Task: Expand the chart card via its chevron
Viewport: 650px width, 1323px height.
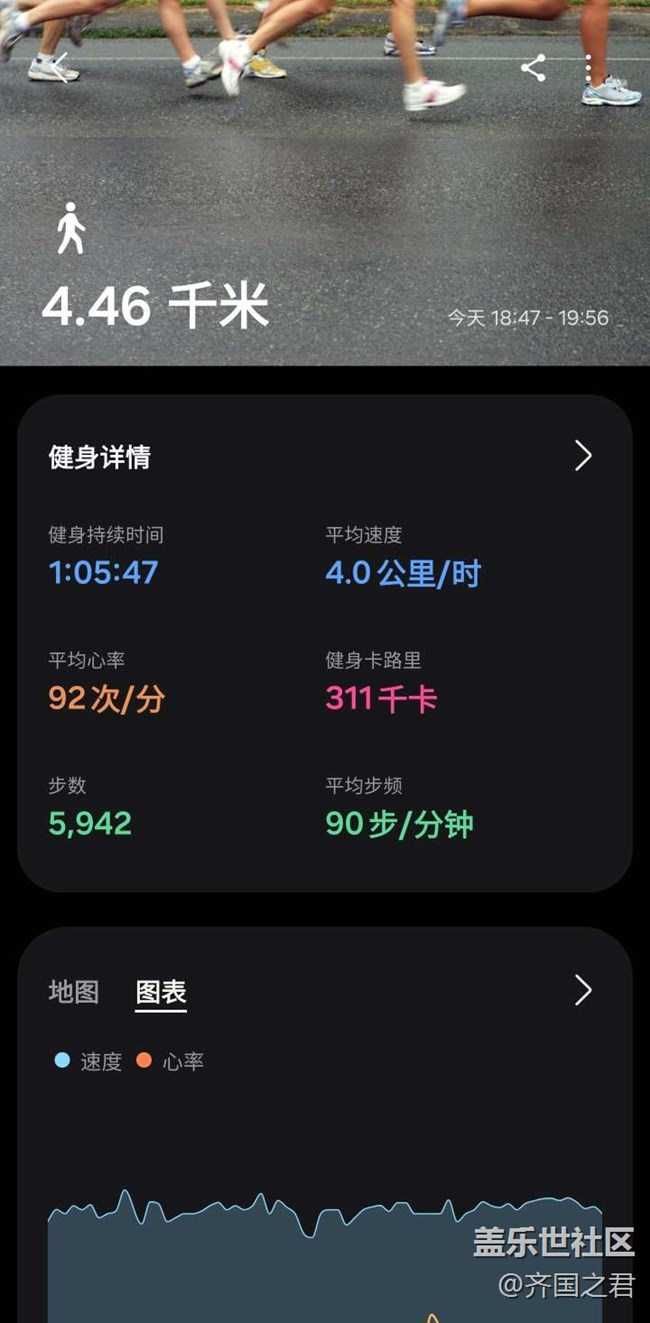Action: [x=583, y=990]
